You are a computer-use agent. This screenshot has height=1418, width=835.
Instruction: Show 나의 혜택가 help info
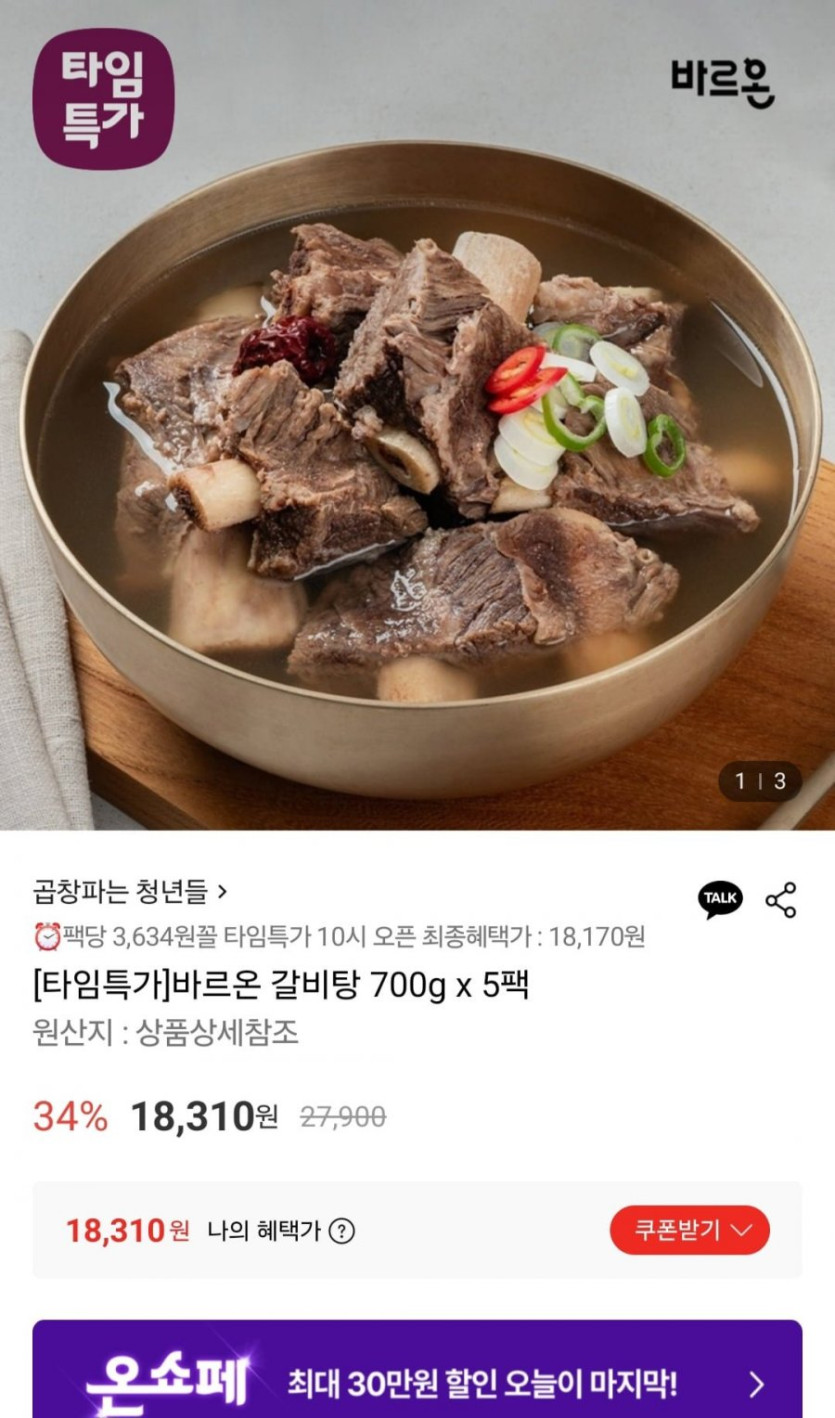(342, 1231)
